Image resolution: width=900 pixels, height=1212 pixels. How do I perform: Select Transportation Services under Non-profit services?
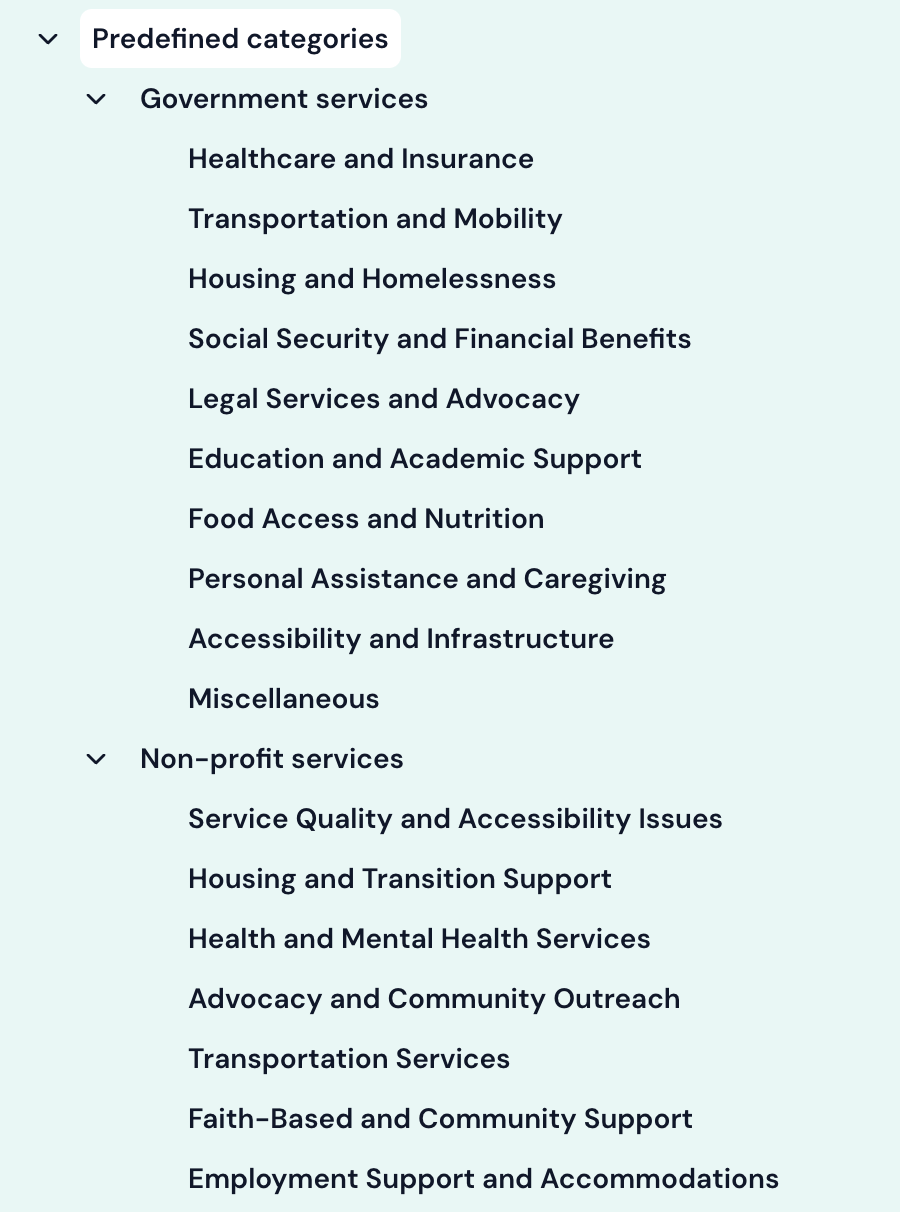[x=349, y=1059]
